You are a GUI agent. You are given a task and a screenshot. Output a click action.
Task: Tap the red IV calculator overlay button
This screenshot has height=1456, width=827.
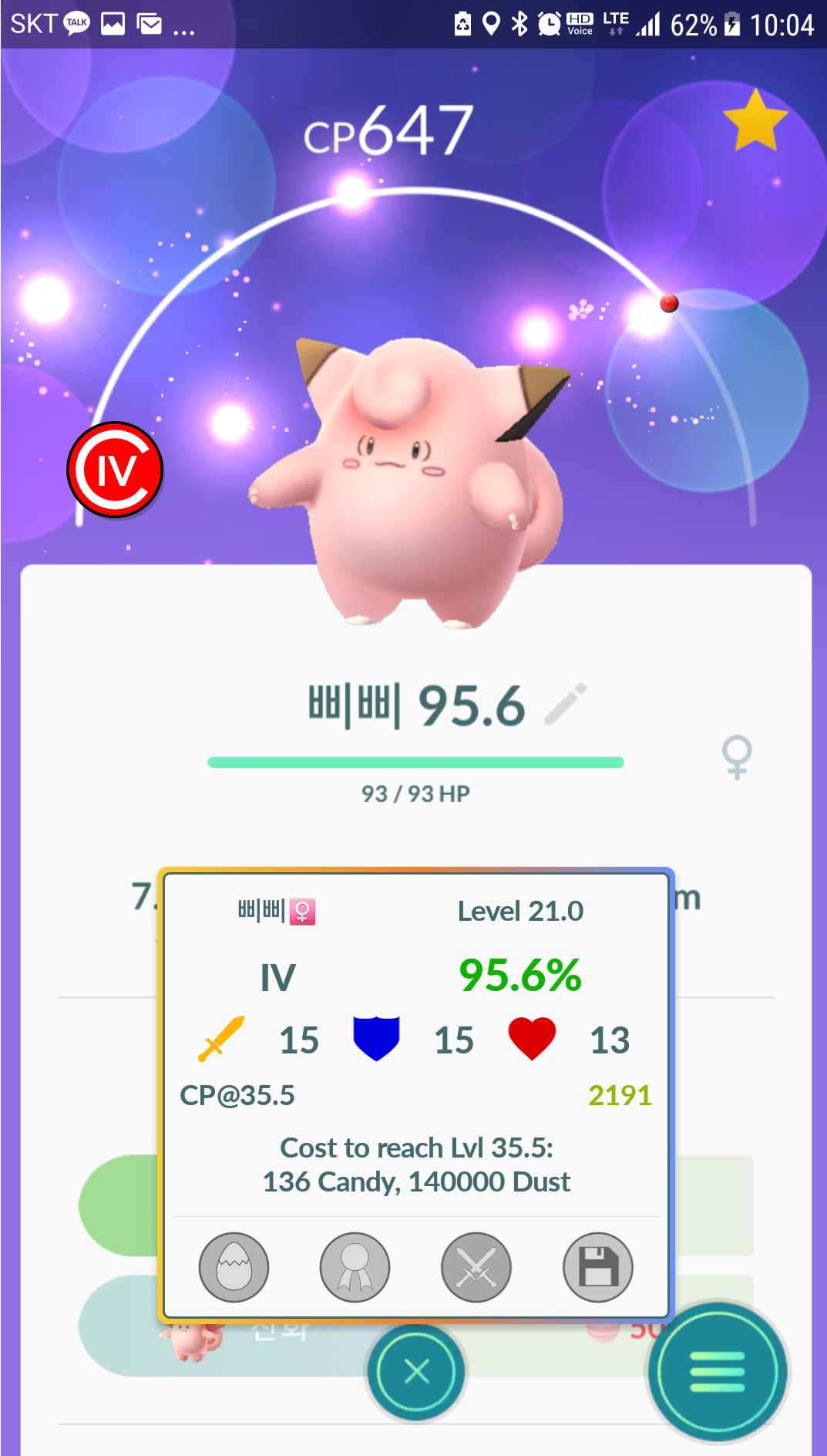coord(116,470)
